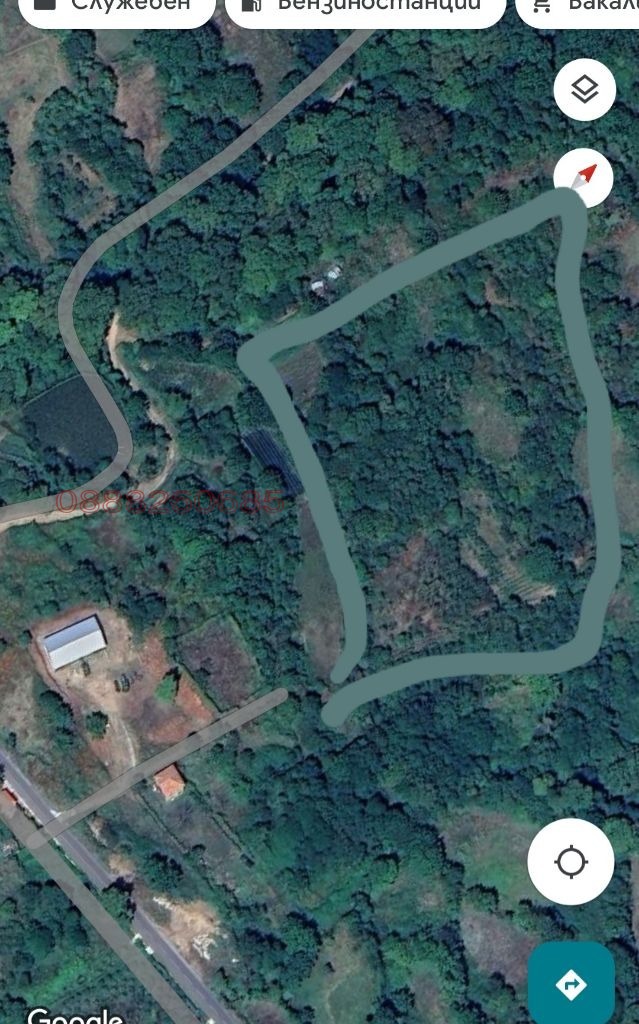639x1024 pixels.
Task: Tap the grocery cart chip
Action: pyautogui.click(x=580, y=8)
